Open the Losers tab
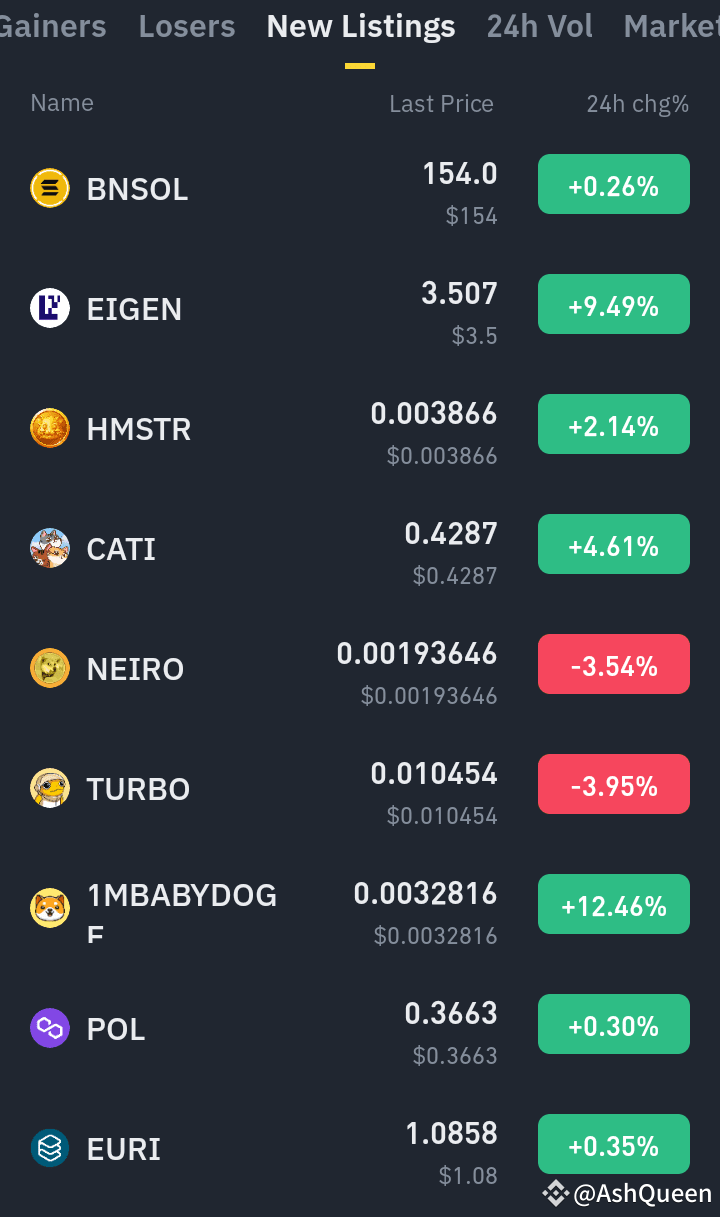Screen dimensions: 720x1217 186,27
